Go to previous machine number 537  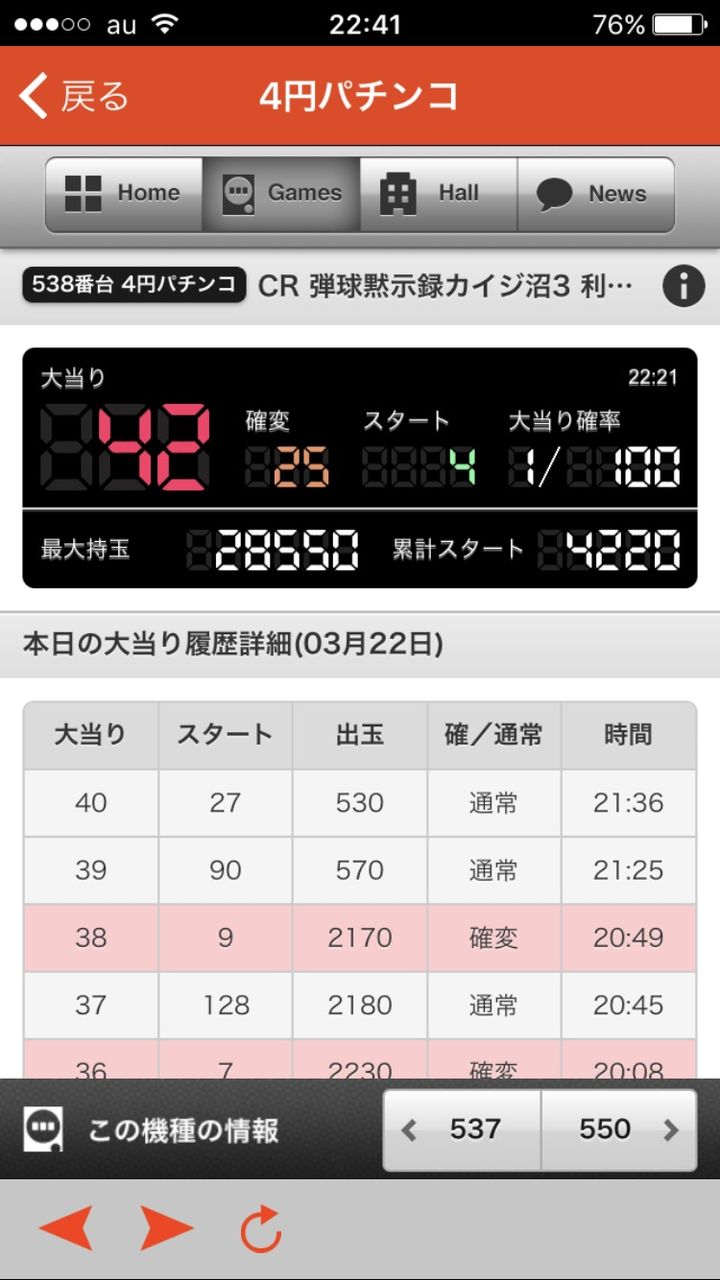[x=462, y=1130]
